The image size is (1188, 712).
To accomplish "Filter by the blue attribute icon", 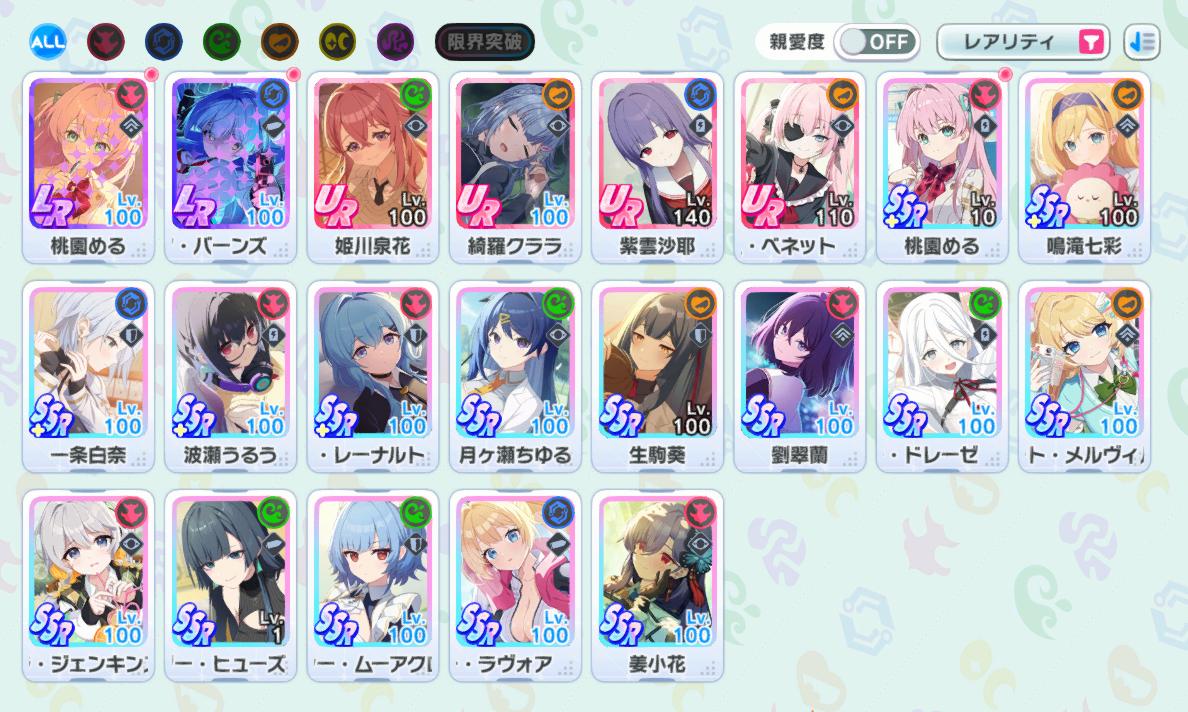I will [x=162, y=42].
